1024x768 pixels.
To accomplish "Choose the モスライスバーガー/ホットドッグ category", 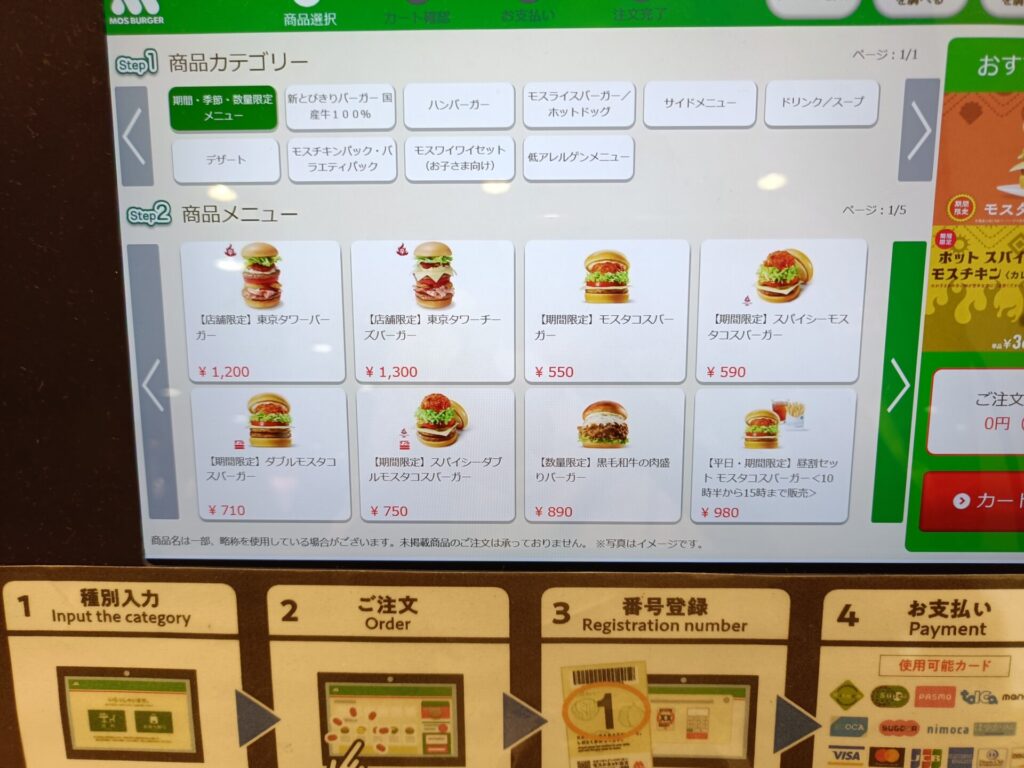I will click(x=578, y=104).
